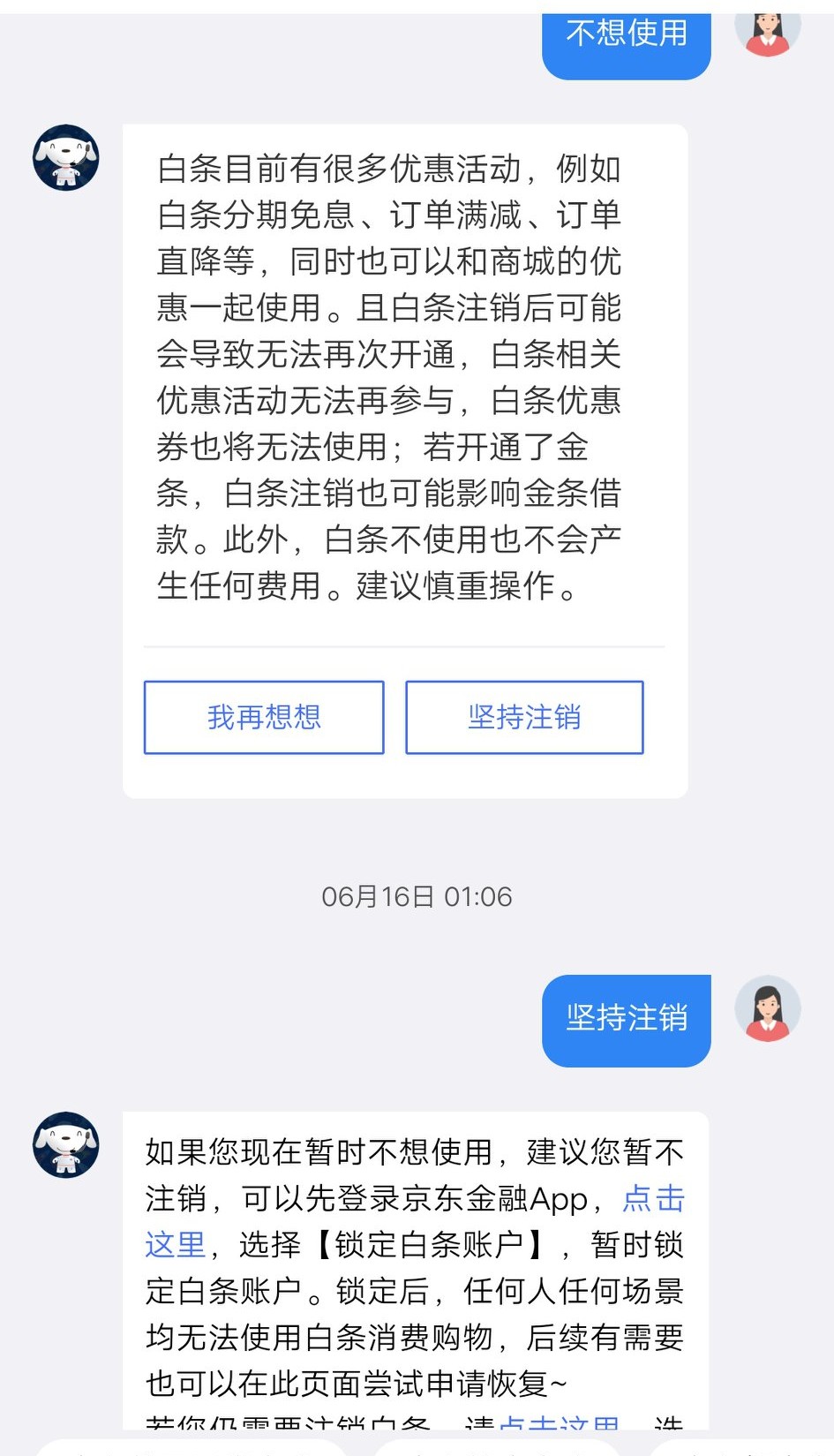Tap the timestamp 06月16日 01:06
The height and width of the screenshot is (1456, 834).
coord(417,896)
